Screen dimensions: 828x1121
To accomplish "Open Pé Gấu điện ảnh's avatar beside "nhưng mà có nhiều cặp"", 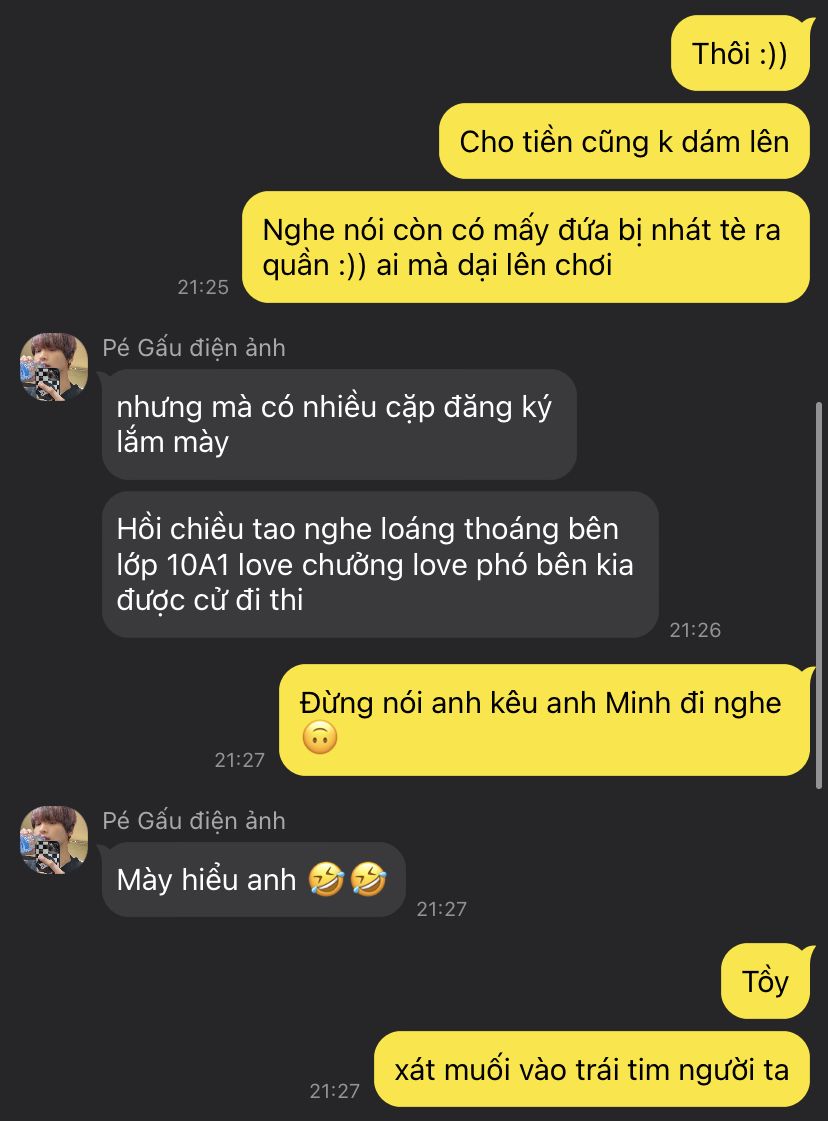I will click(x=54, y=367).
